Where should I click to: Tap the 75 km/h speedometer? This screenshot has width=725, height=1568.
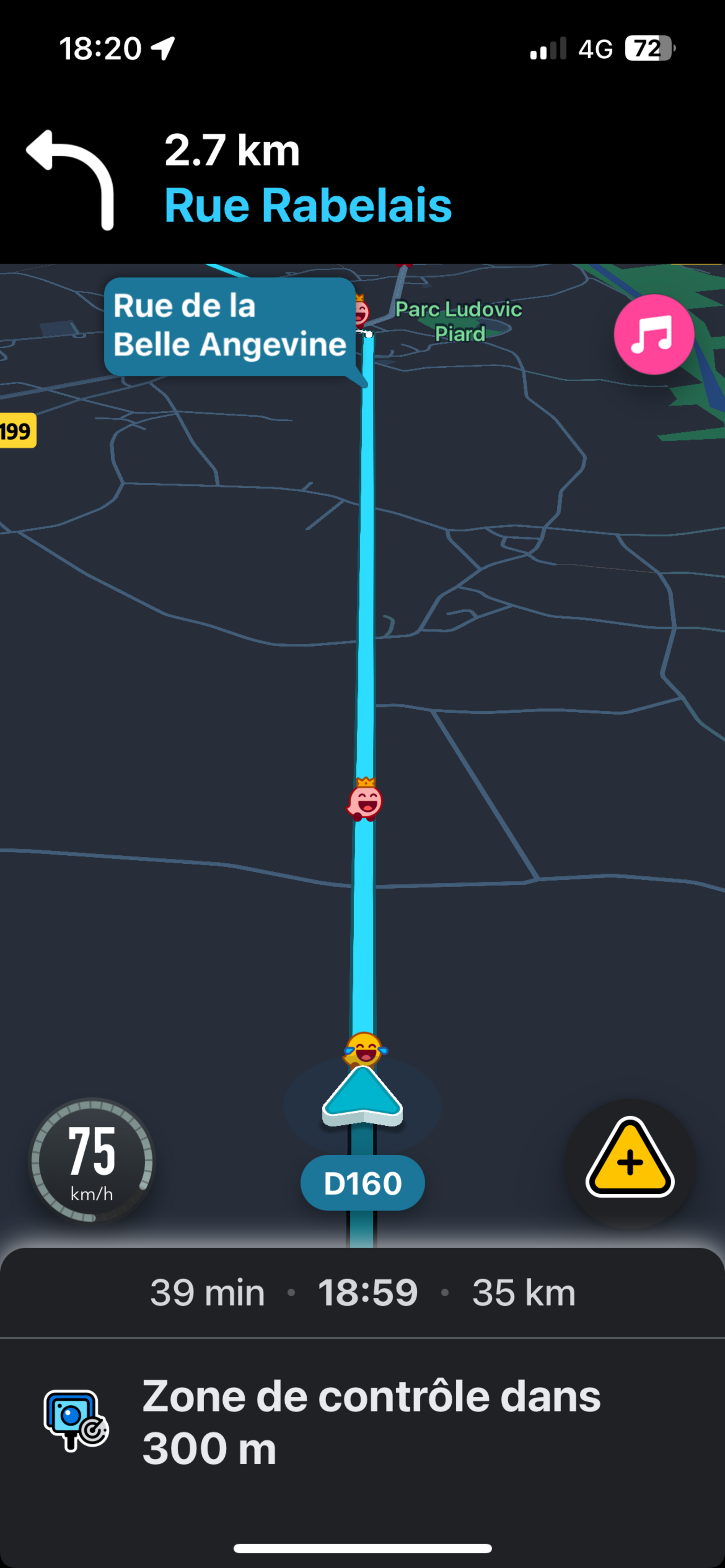92,1161
